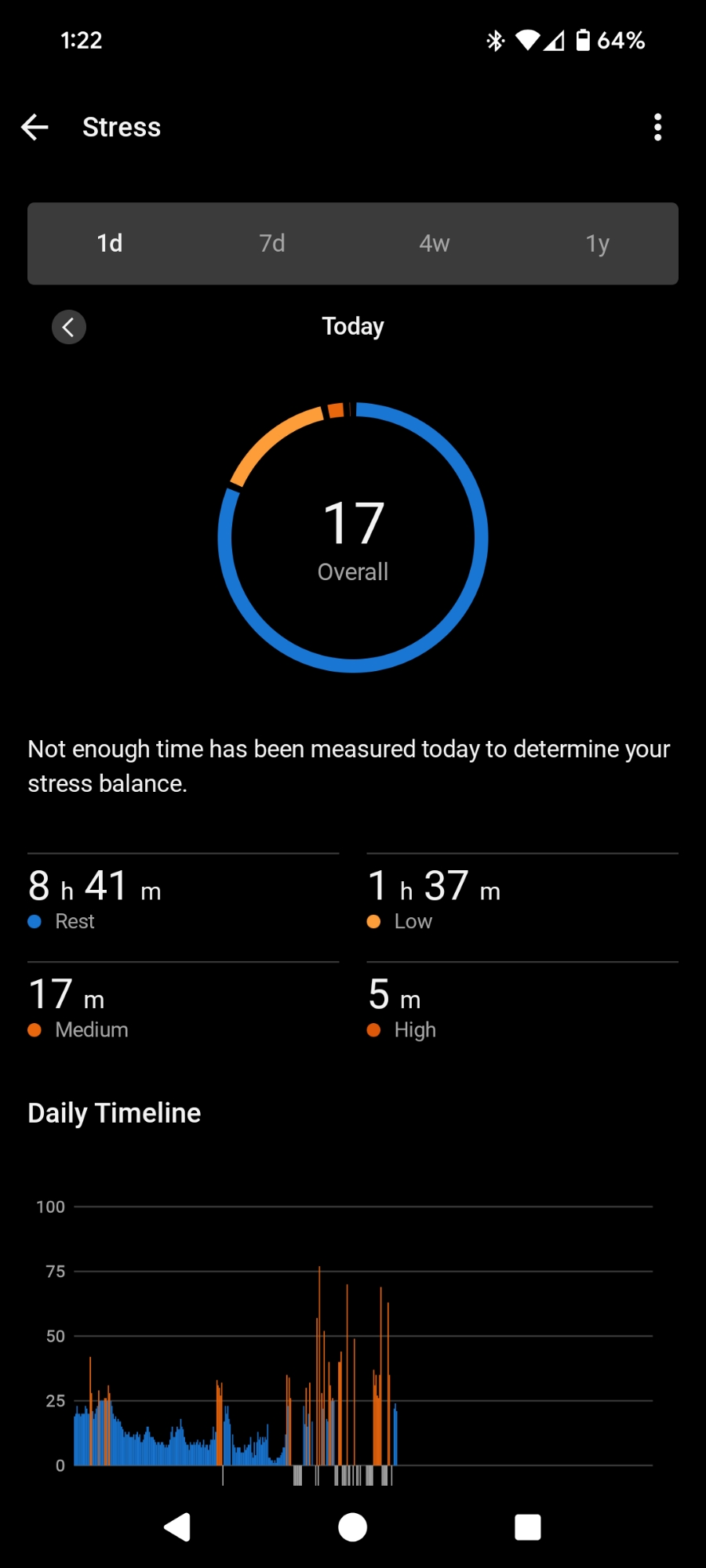Select the 1d tab
Screen dimensions: 706x1568
110,244
